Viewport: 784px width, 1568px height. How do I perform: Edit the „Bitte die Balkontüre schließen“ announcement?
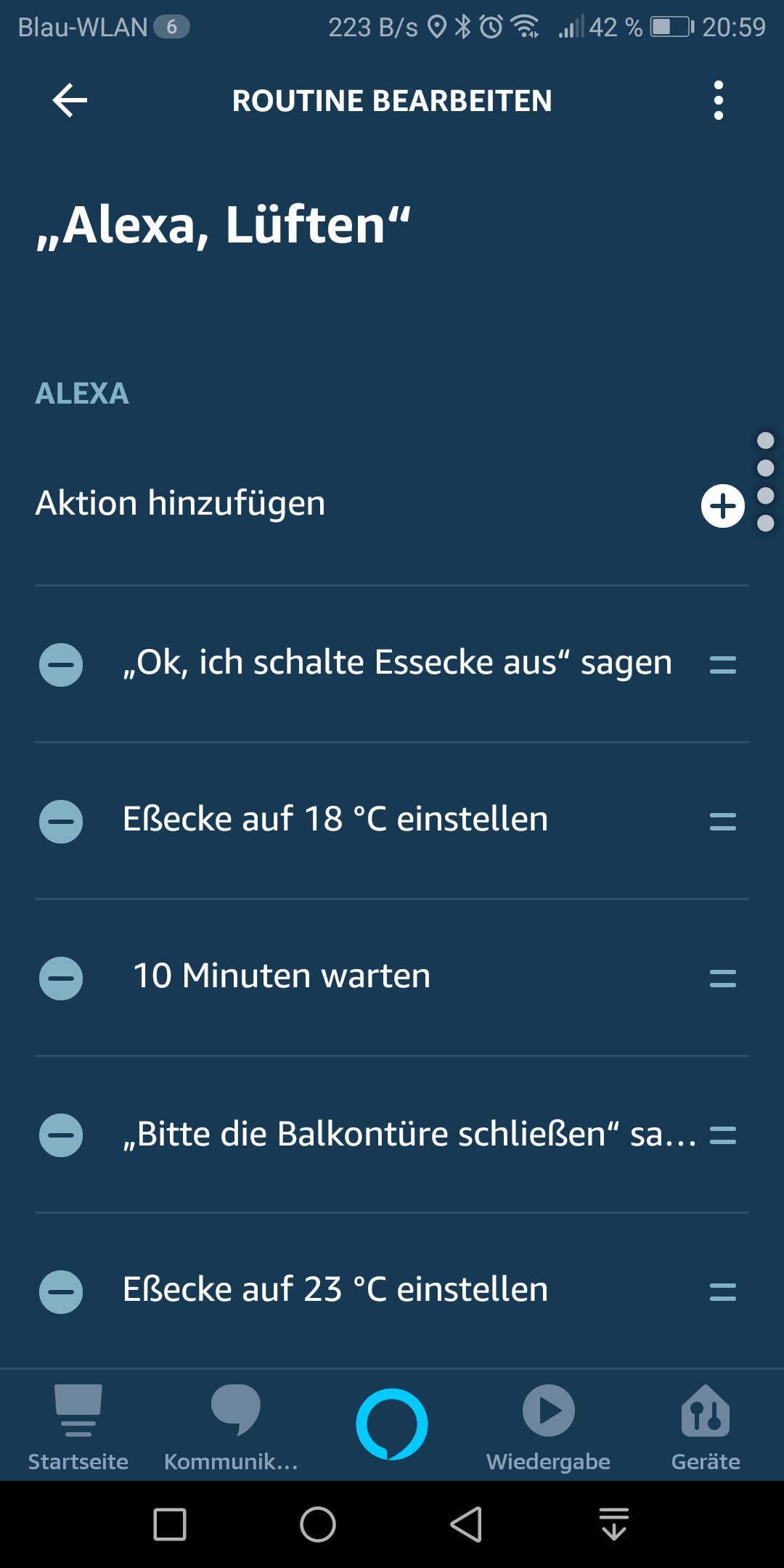[x=407, y=1134]
